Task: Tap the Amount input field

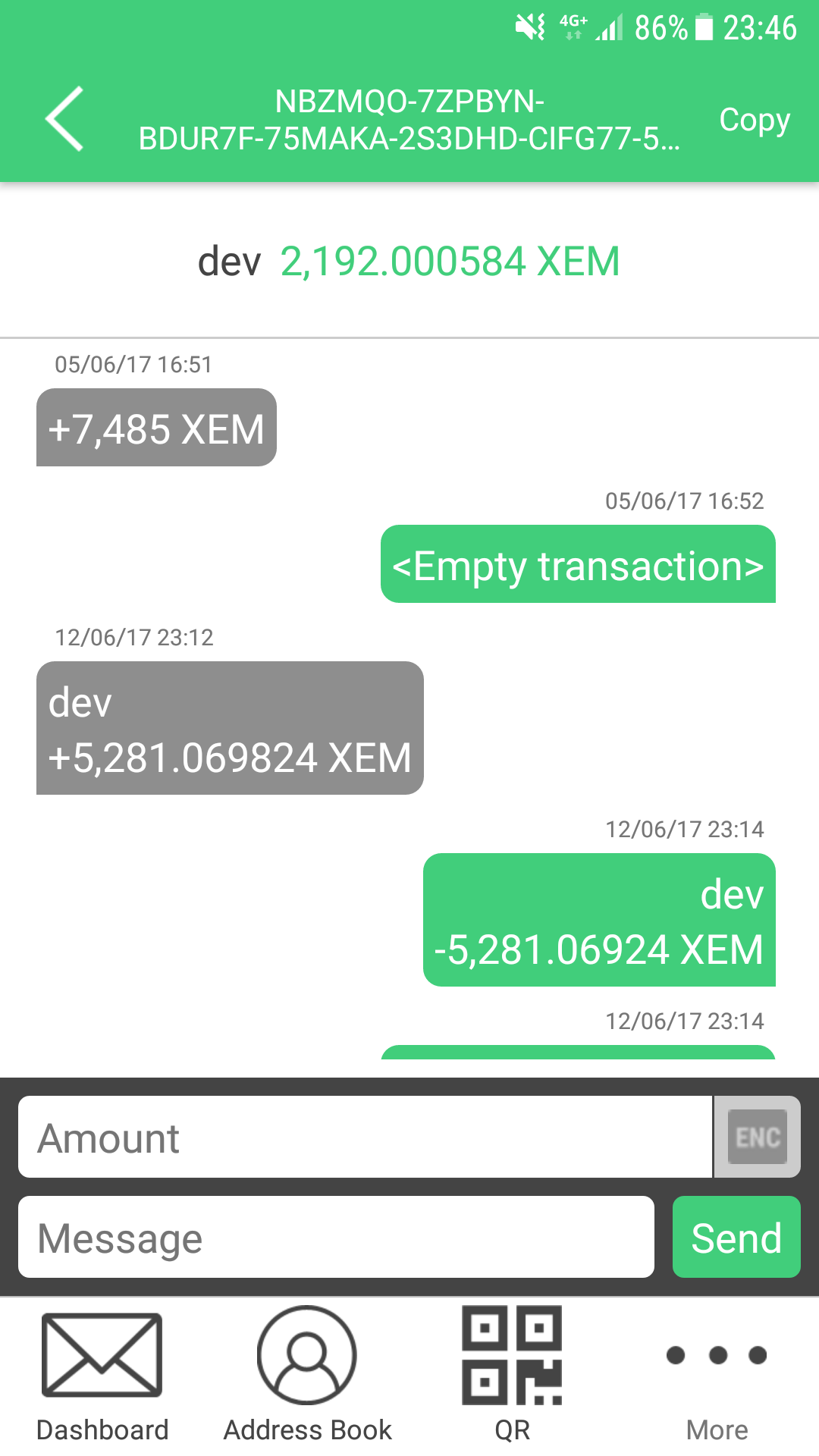Action: pyautogui.click(x=365, y=1137)
